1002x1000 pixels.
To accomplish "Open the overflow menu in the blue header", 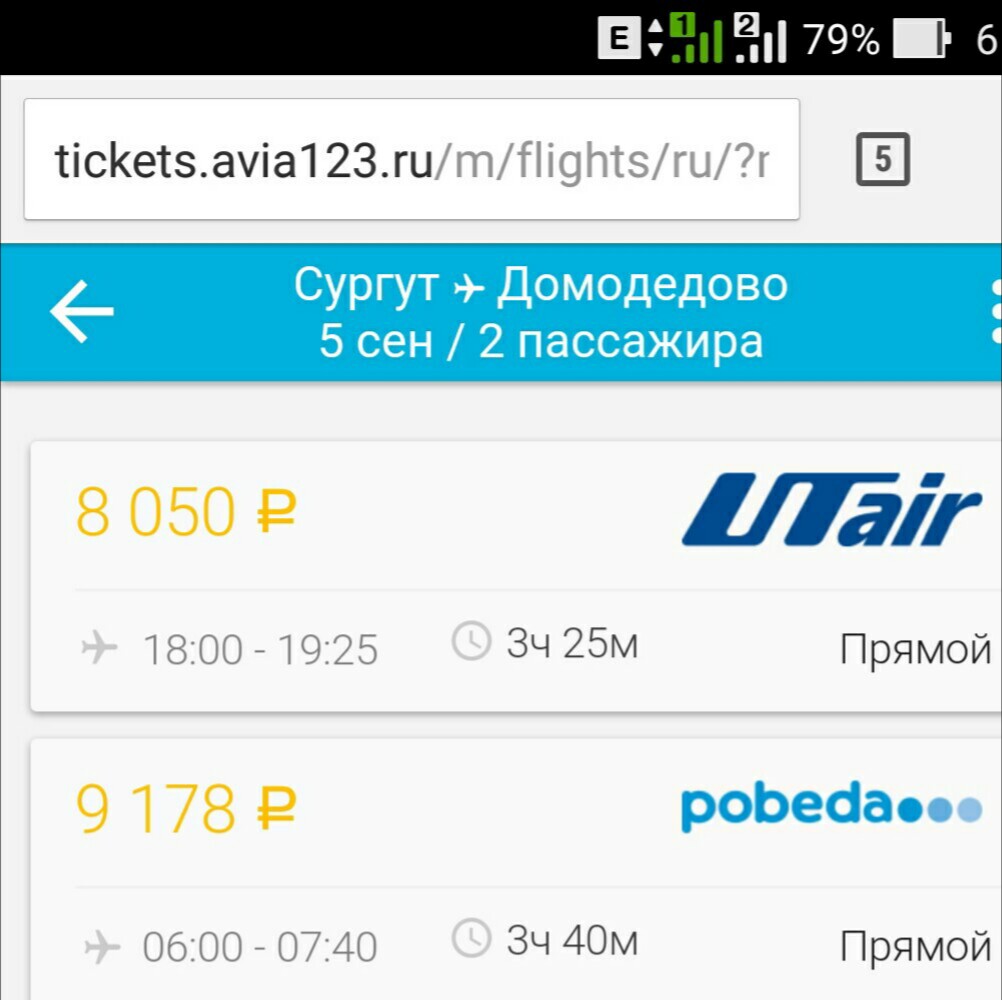I will (x=994, y=312).
